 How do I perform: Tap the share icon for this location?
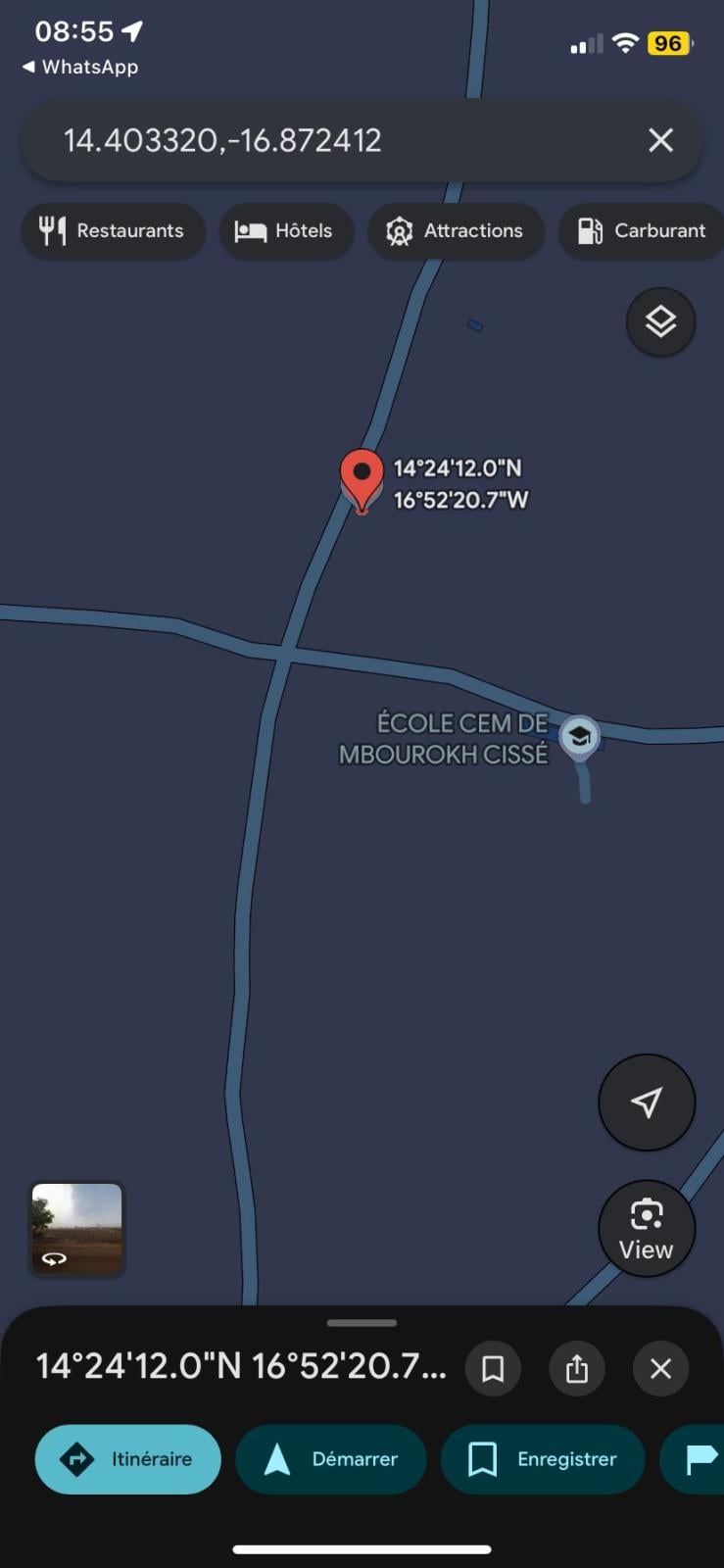click(577, 1368)
